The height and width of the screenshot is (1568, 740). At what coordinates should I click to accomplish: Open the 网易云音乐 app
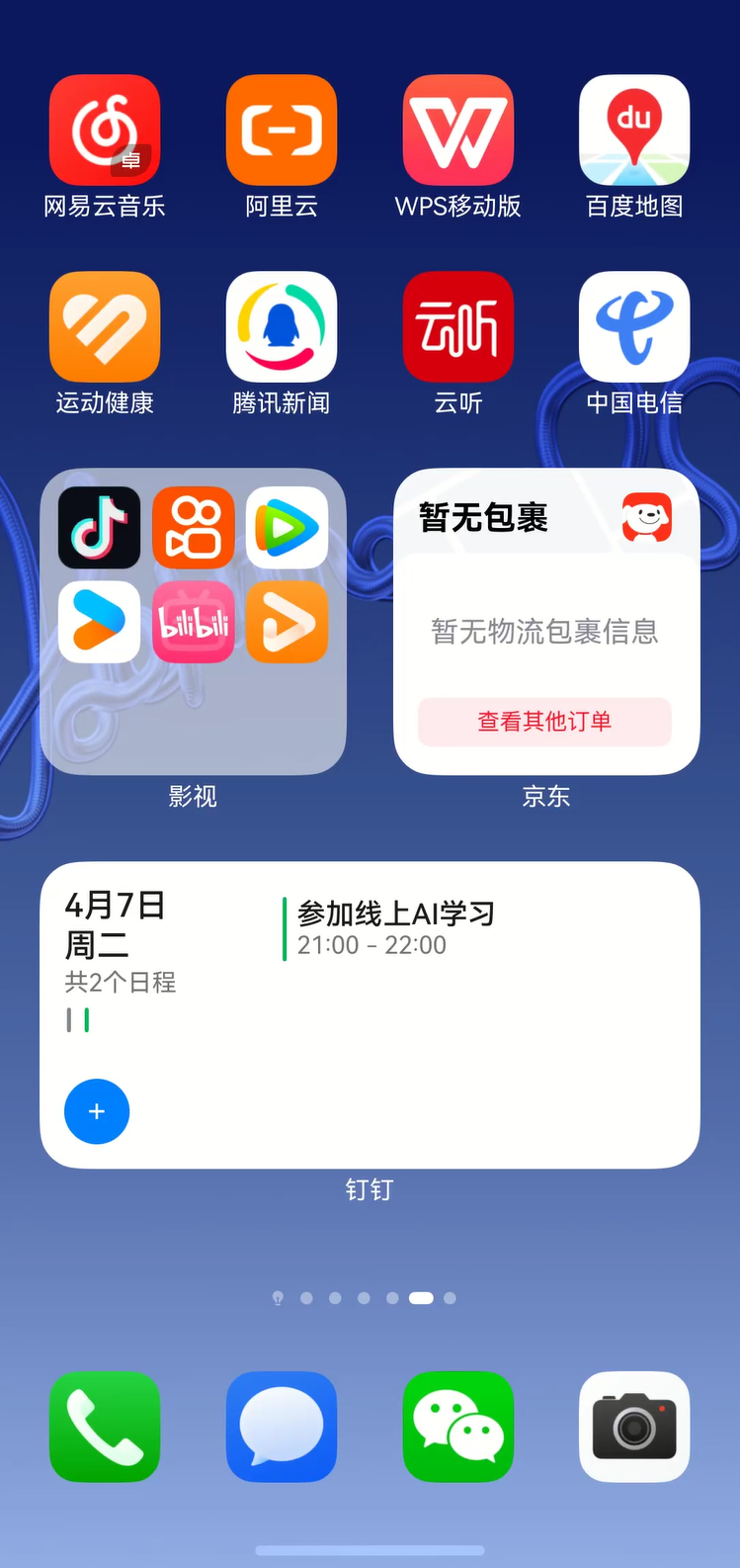104,130
